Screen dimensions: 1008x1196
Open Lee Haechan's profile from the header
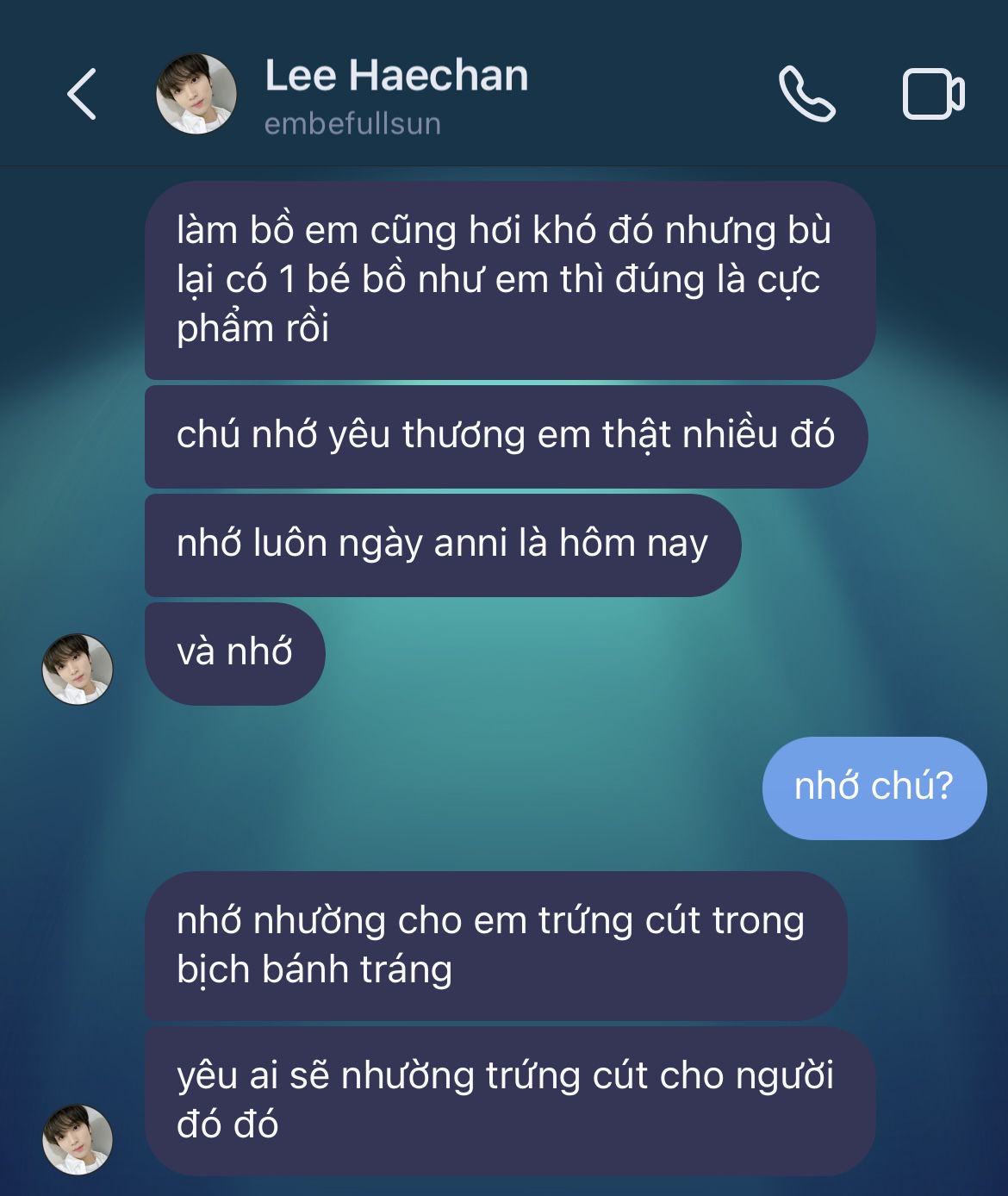pos(196,94)
